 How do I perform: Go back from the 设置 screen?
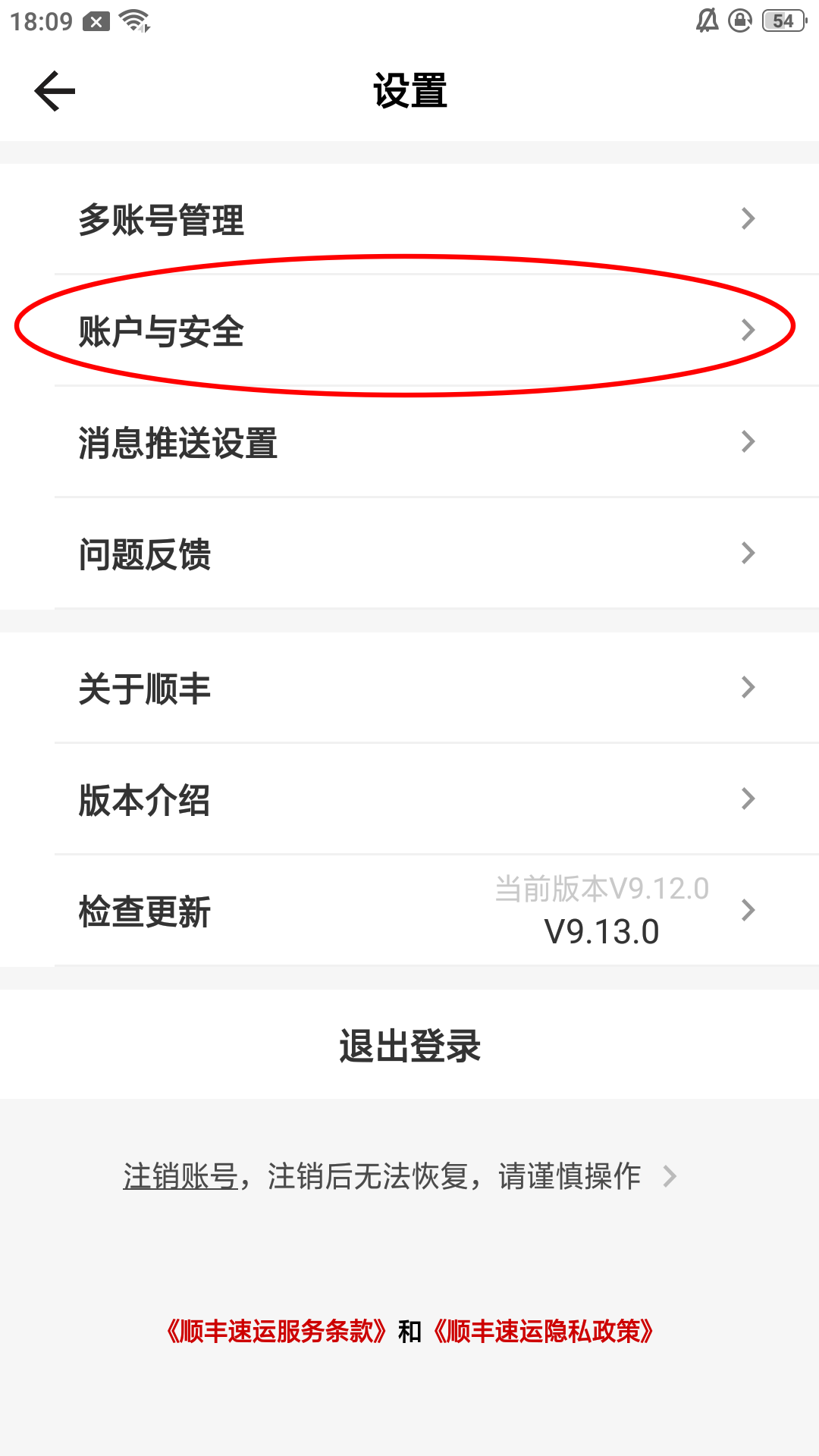[55, 91]
